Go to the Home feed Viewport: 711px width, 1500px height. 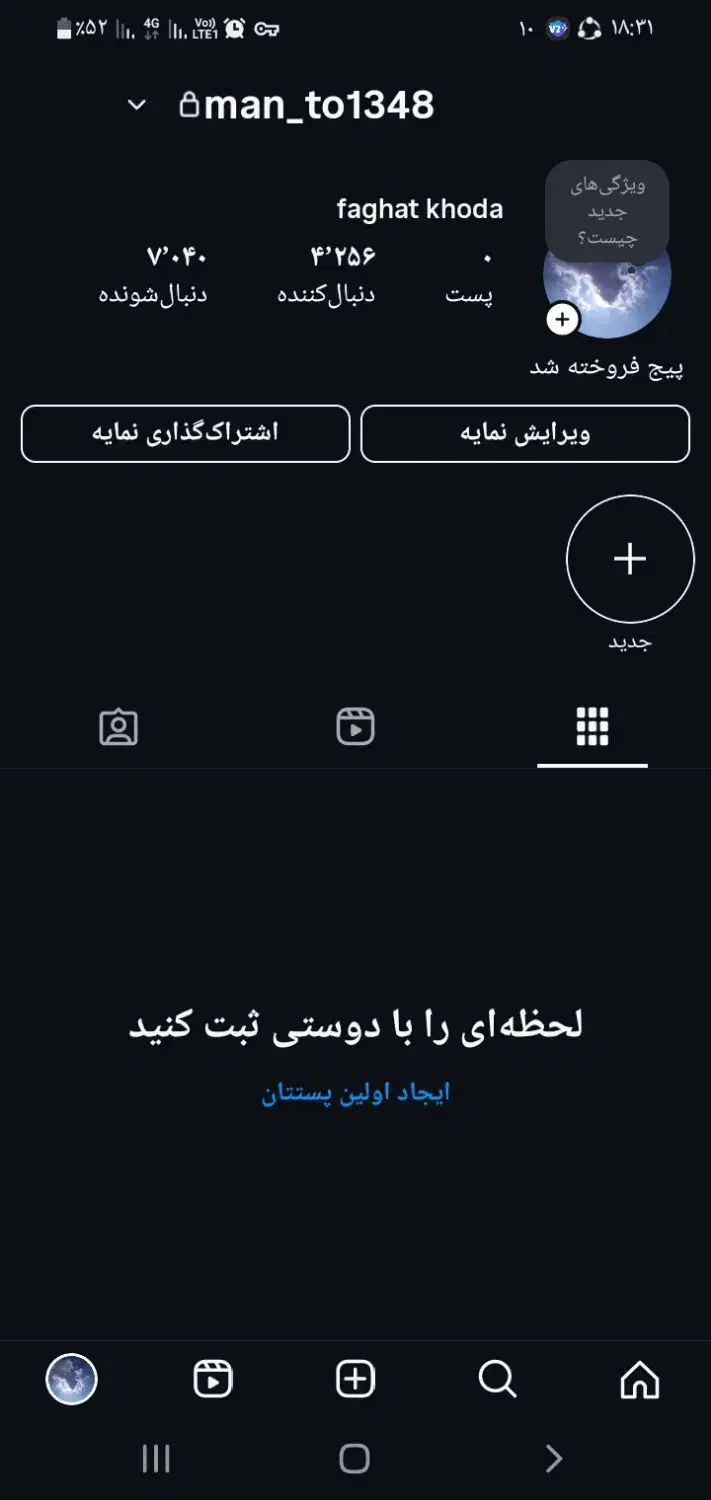pos(640,1380)
